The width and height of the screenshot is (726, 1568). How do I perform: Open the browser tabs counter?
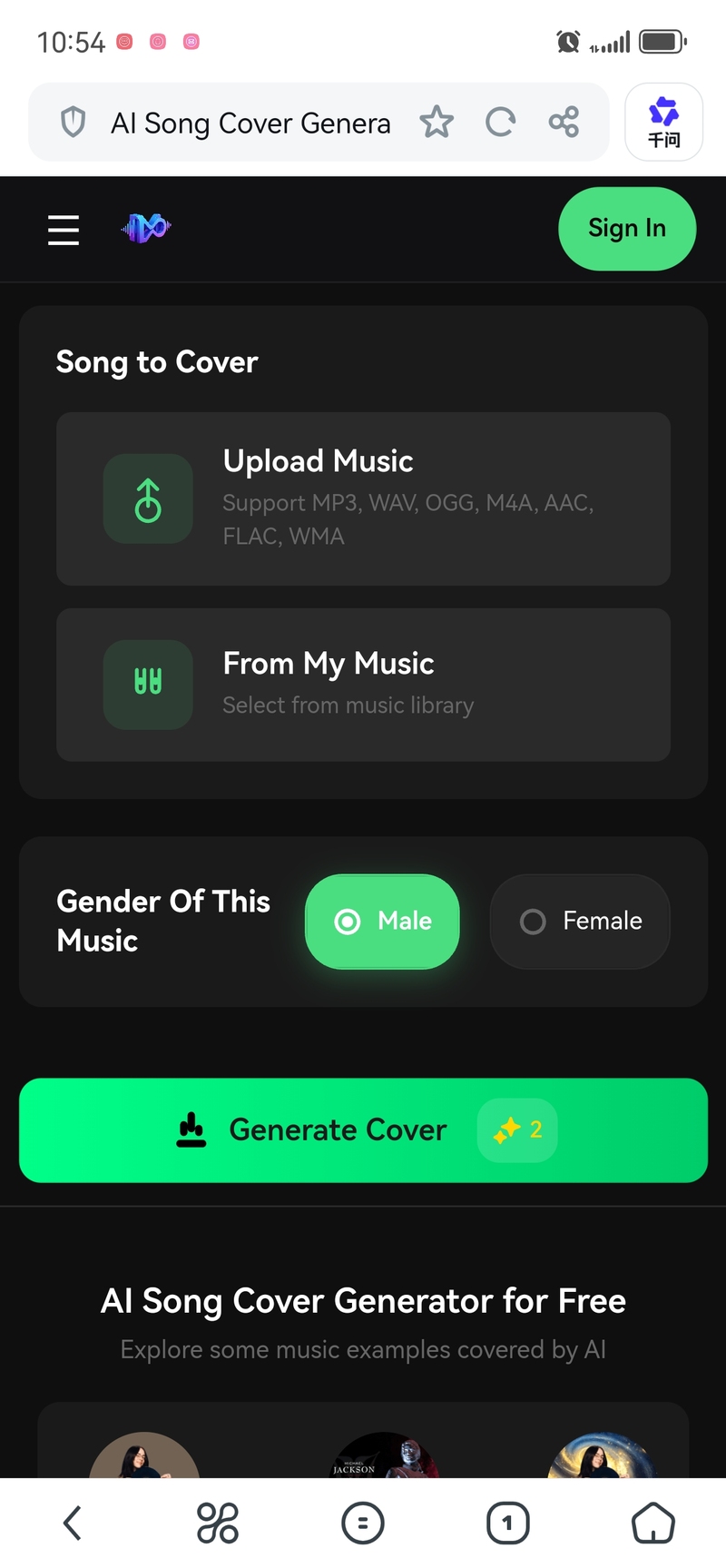click(x=508, y=1523)
